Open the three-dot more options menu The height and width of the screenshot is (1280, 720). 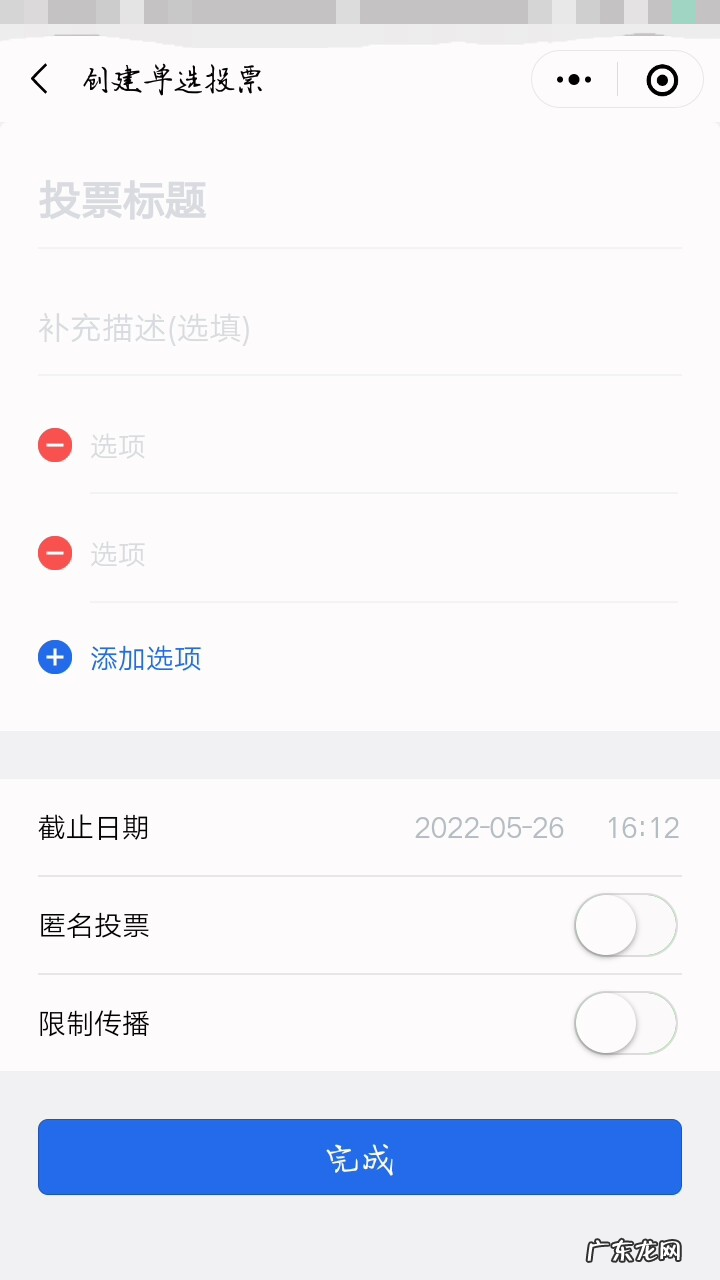575,79
